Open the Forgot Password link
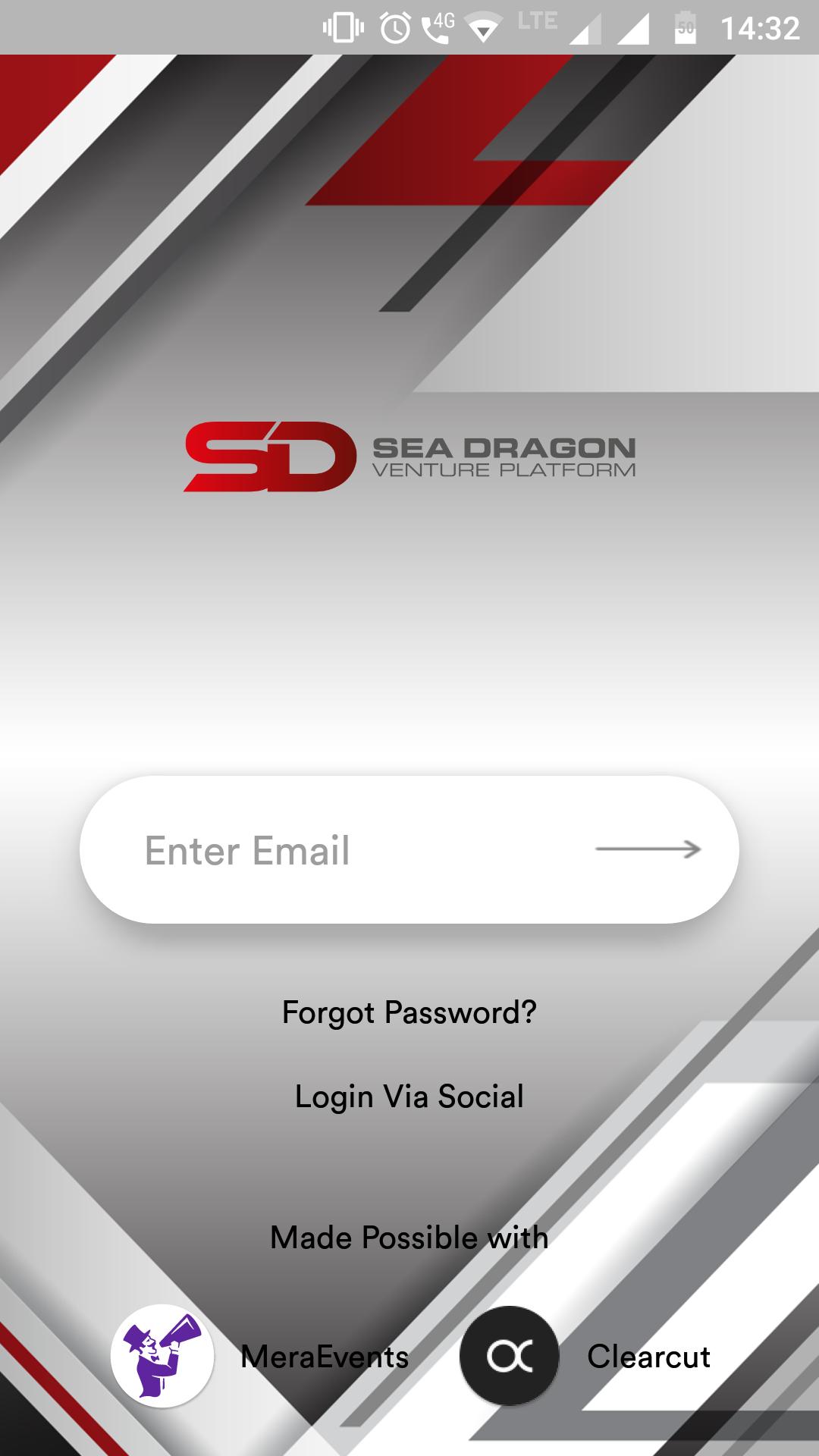The width and height of the screenshot is (819, 1456). coord(409,1012)
